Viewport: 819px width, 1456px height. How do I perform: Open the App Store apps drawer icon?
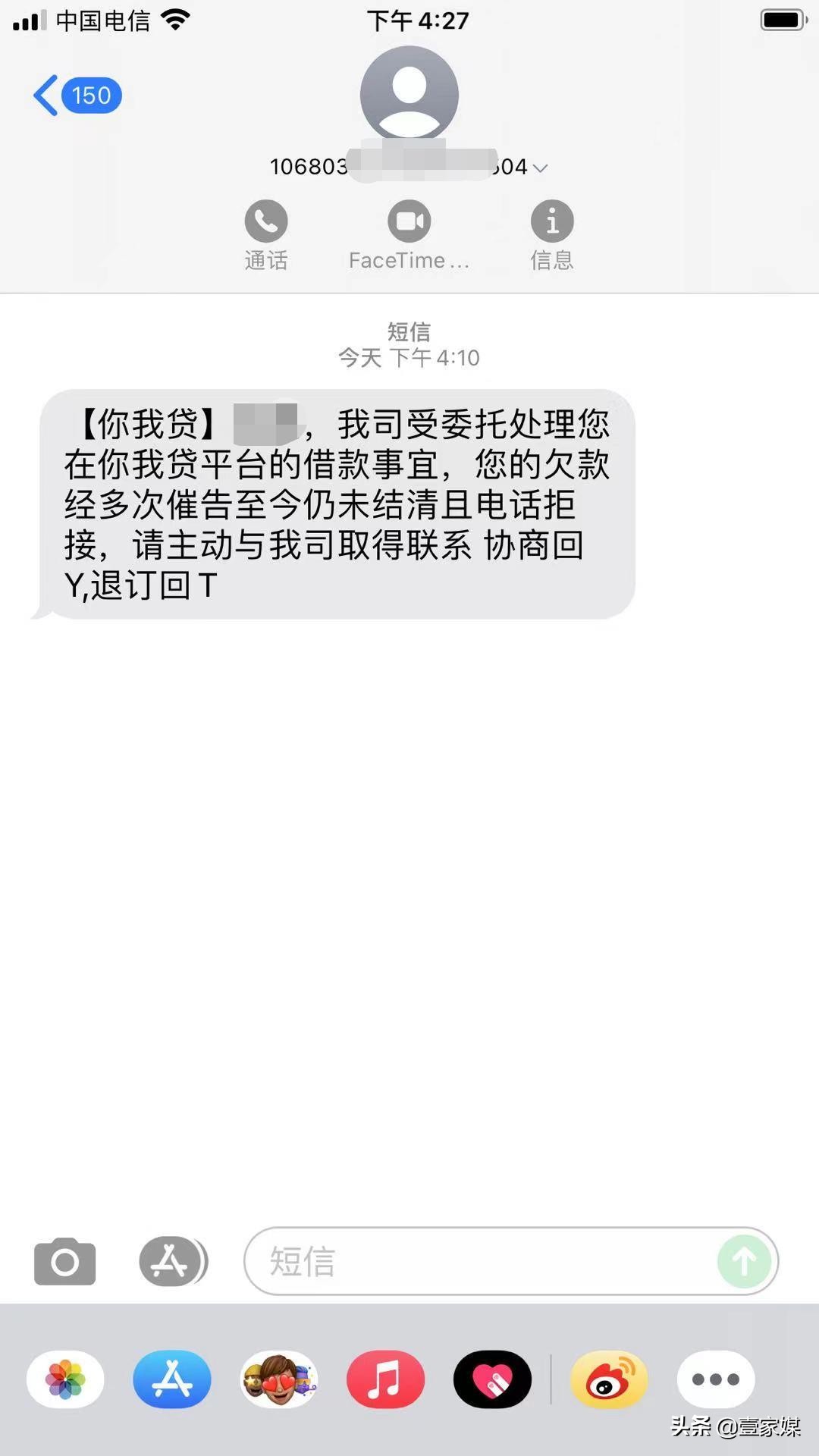coord(172,1261)
